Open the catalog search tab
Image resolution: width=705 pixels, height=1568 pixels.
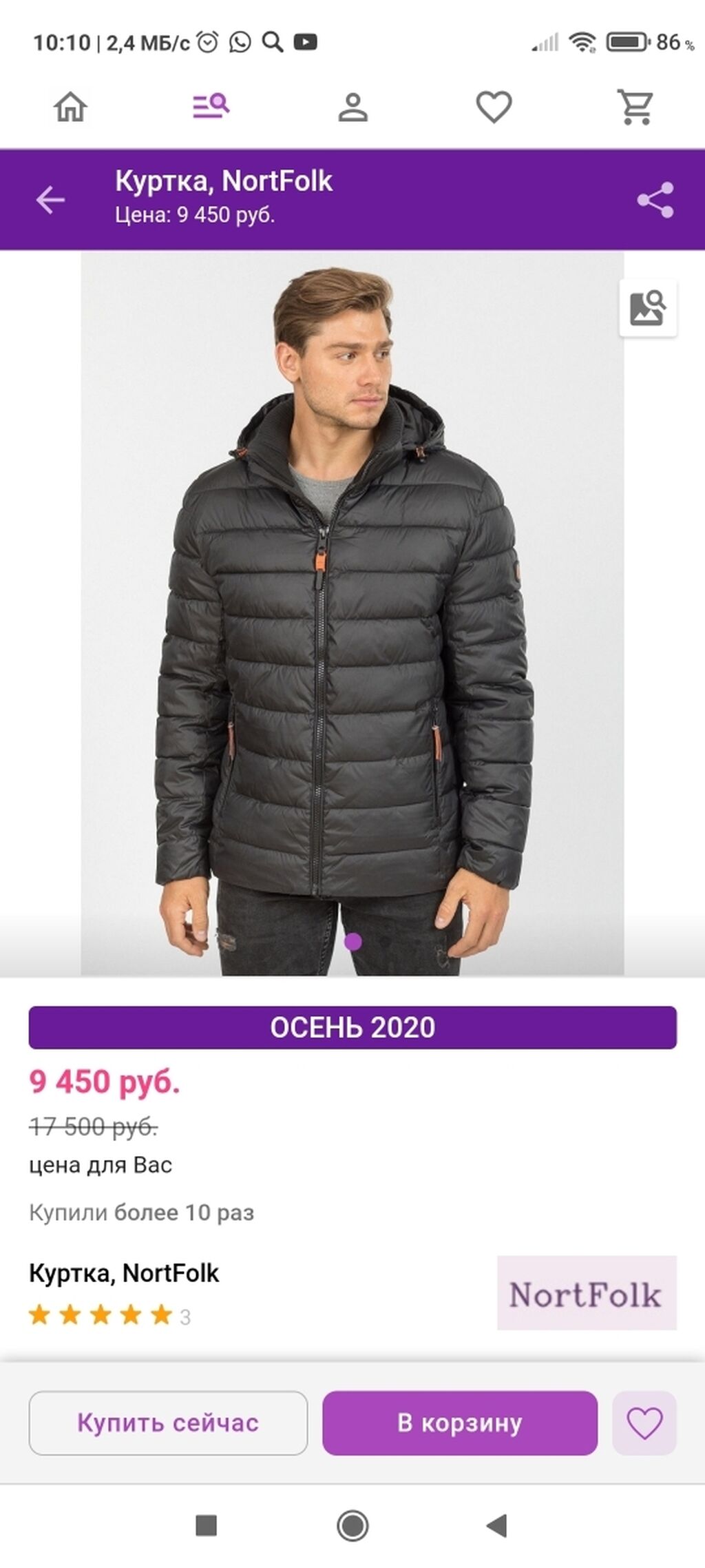click(211, 107)
